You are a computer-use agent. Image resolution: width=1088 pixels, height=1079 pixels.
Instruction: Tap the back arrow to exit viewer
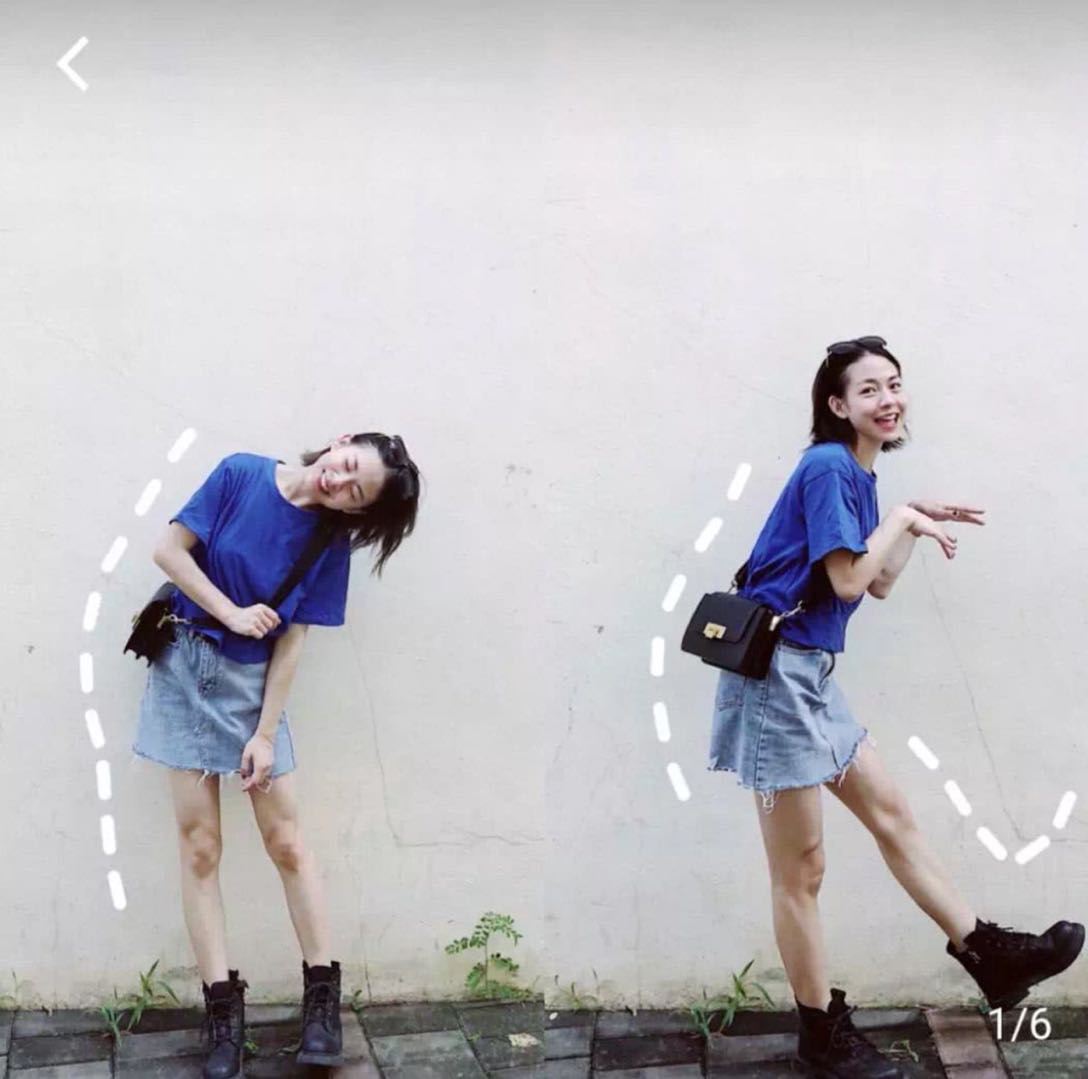pyautogui.click(x=72, y=64)
